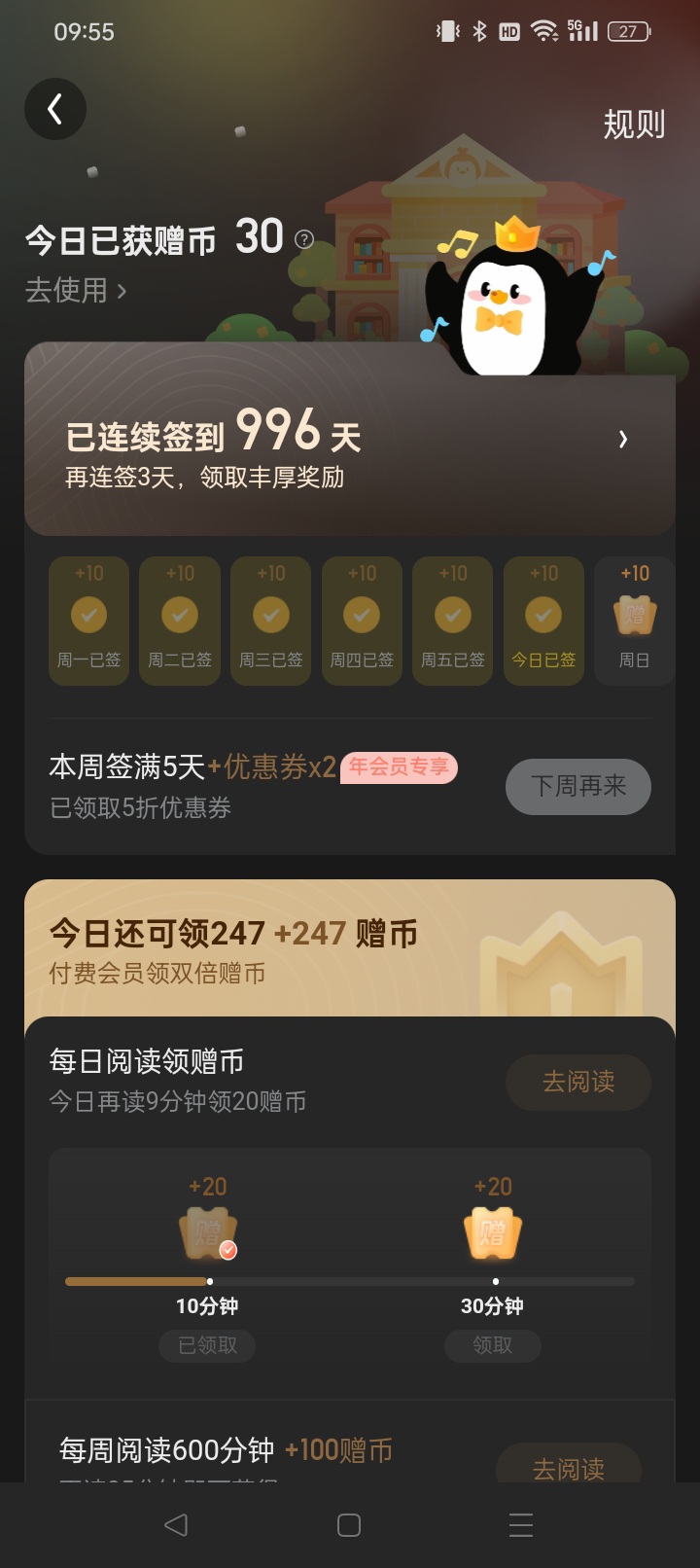Claim the 30分钟 reward with 领取
Screen dimensions: 700x1568
[x=492, y=1345]
